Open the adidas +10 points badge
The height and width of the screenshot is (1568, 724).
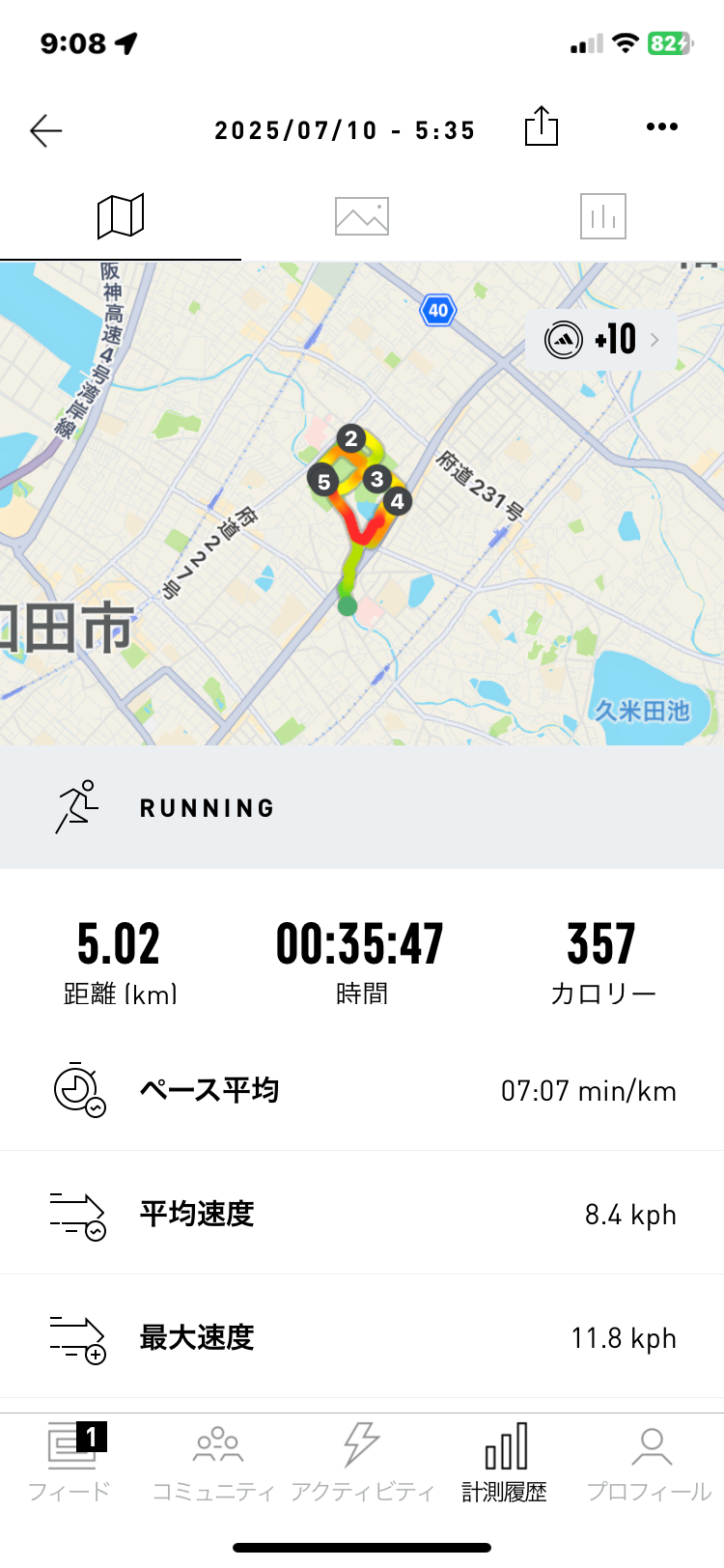(x=601, y=340)
